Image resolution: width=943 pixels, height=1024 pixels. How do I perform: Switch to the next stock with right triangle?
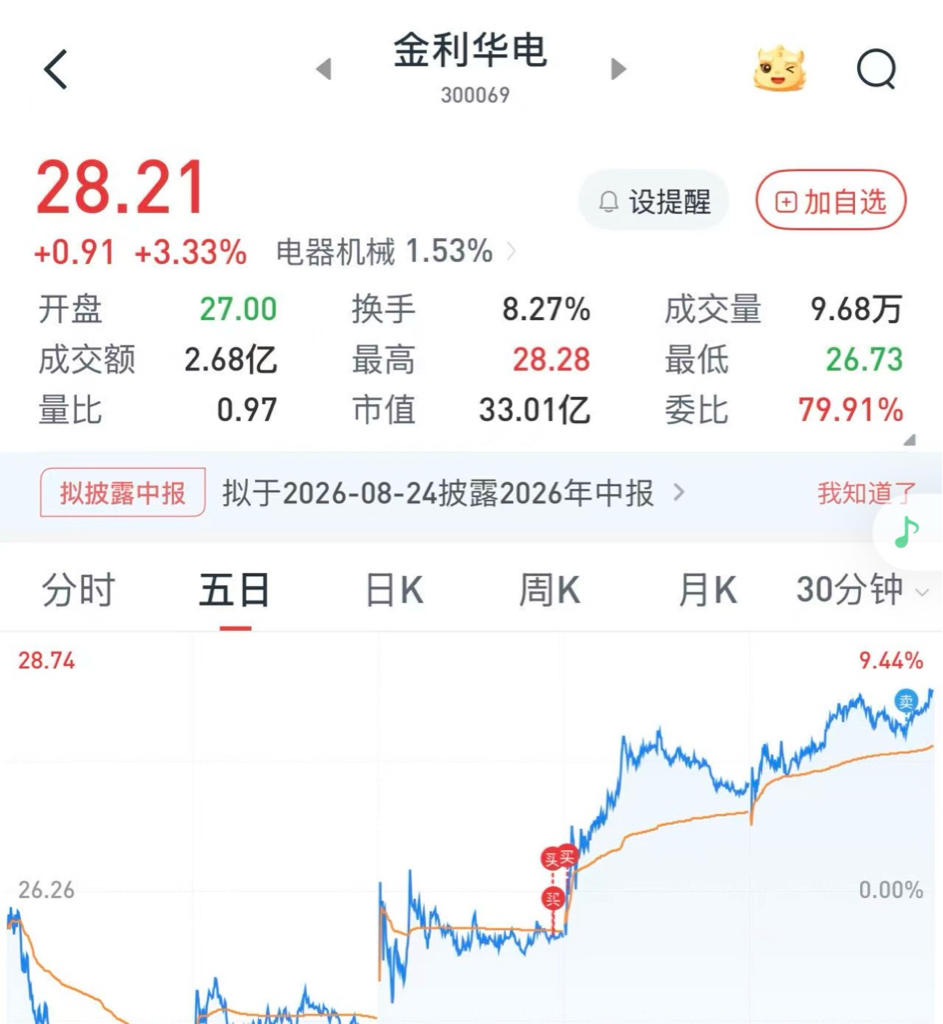pyautogui.click(x=618, y=69)
